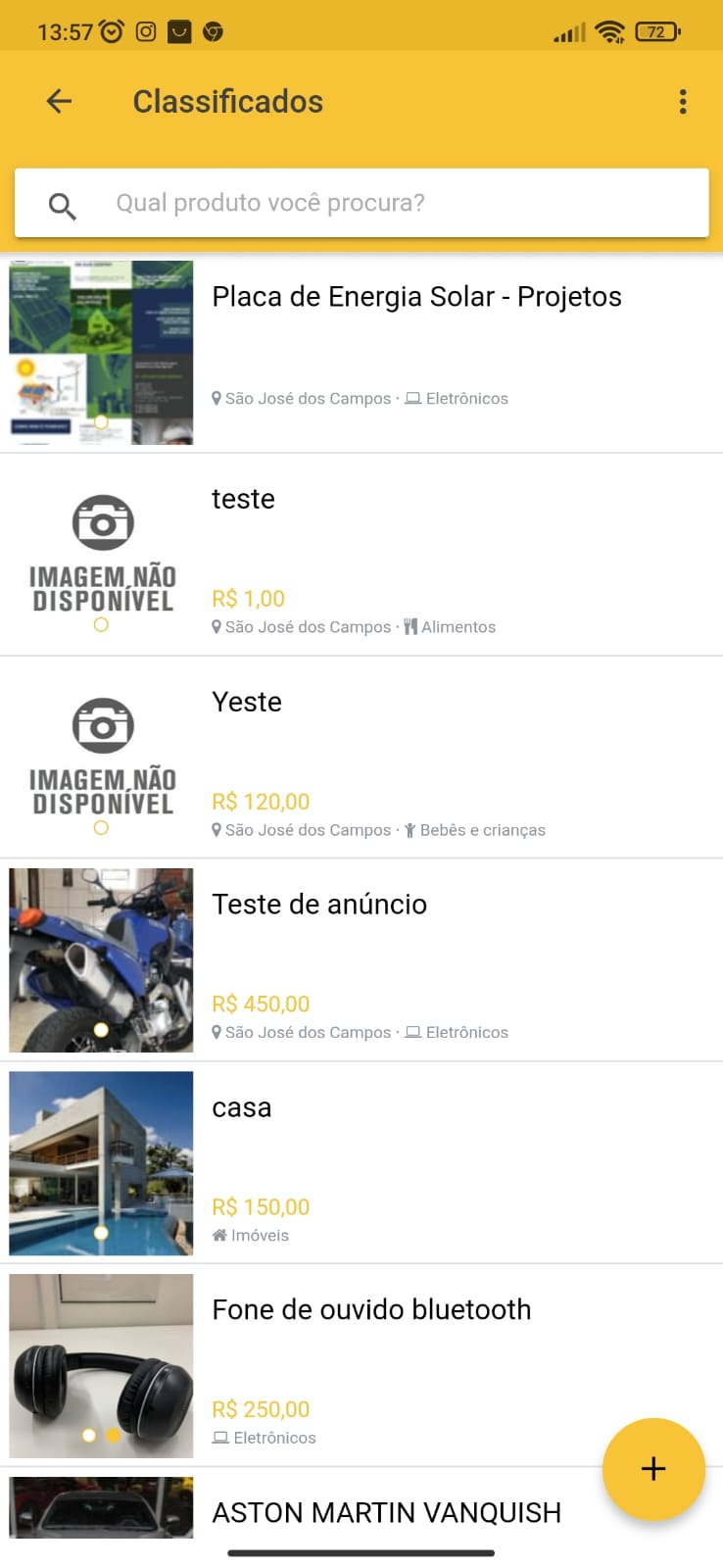
Task: Select the ASTON MARTIN VANQUISH listing
Action: [386, 1512]
